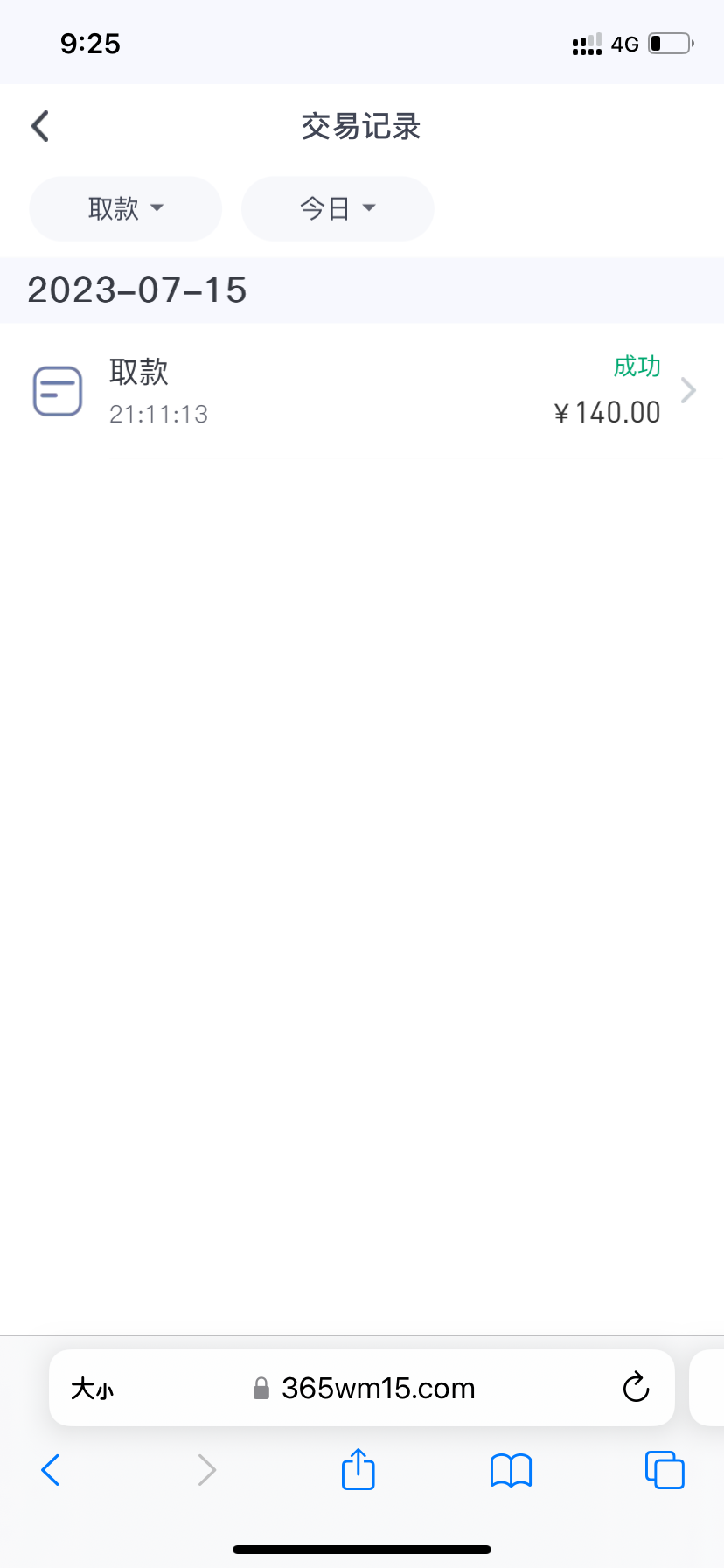Open Safari bookmarks
The image size is (724, 1568).
click(511, 1470)
